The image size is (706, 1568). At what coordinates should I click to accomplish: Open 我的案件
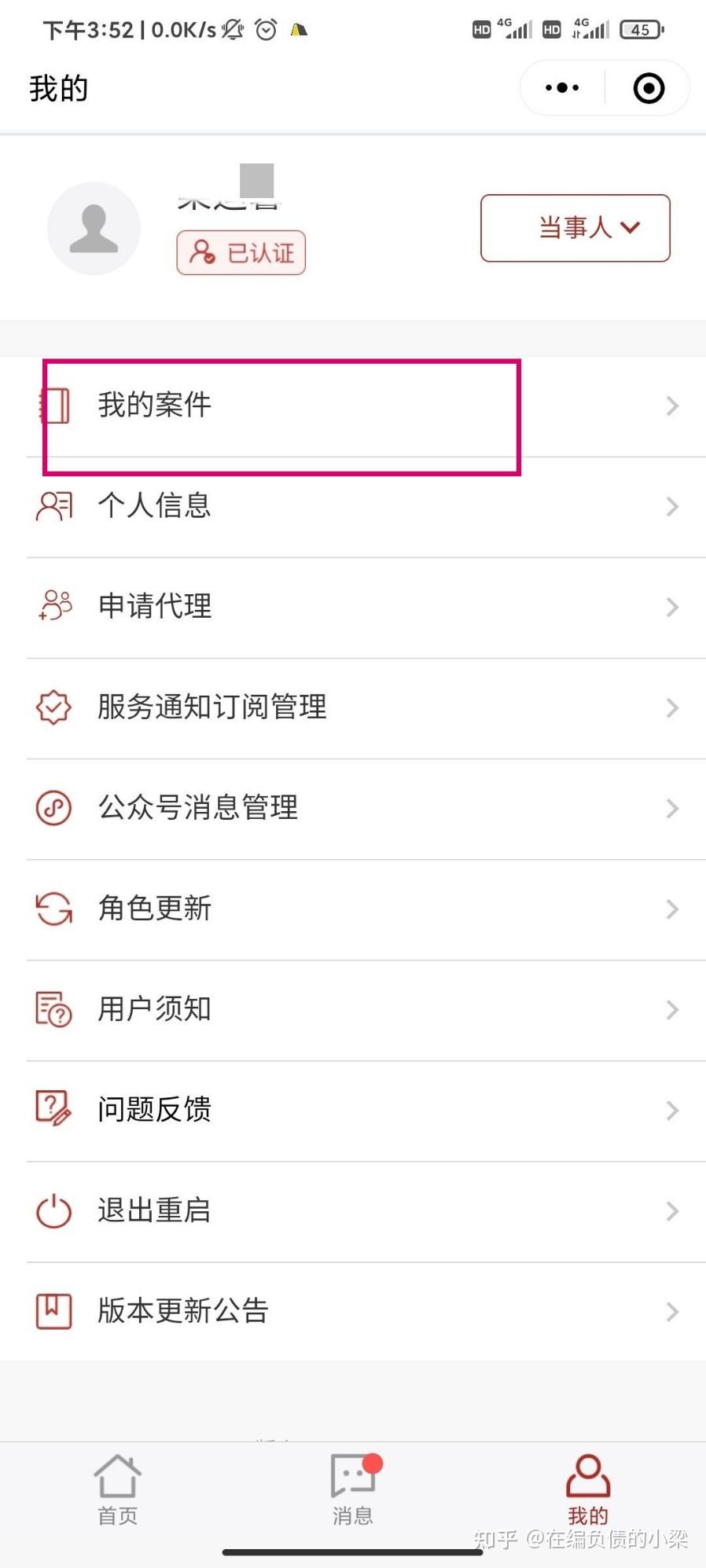[353, 406]
